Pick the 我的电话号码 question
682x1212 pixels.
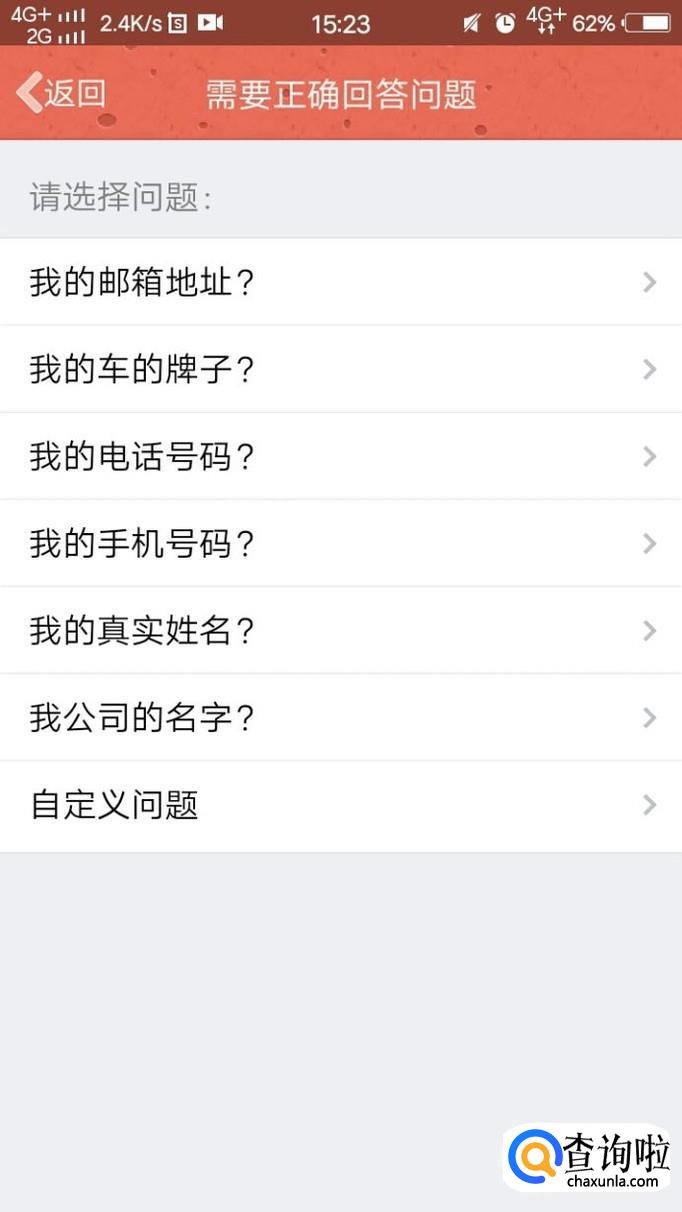340,456
